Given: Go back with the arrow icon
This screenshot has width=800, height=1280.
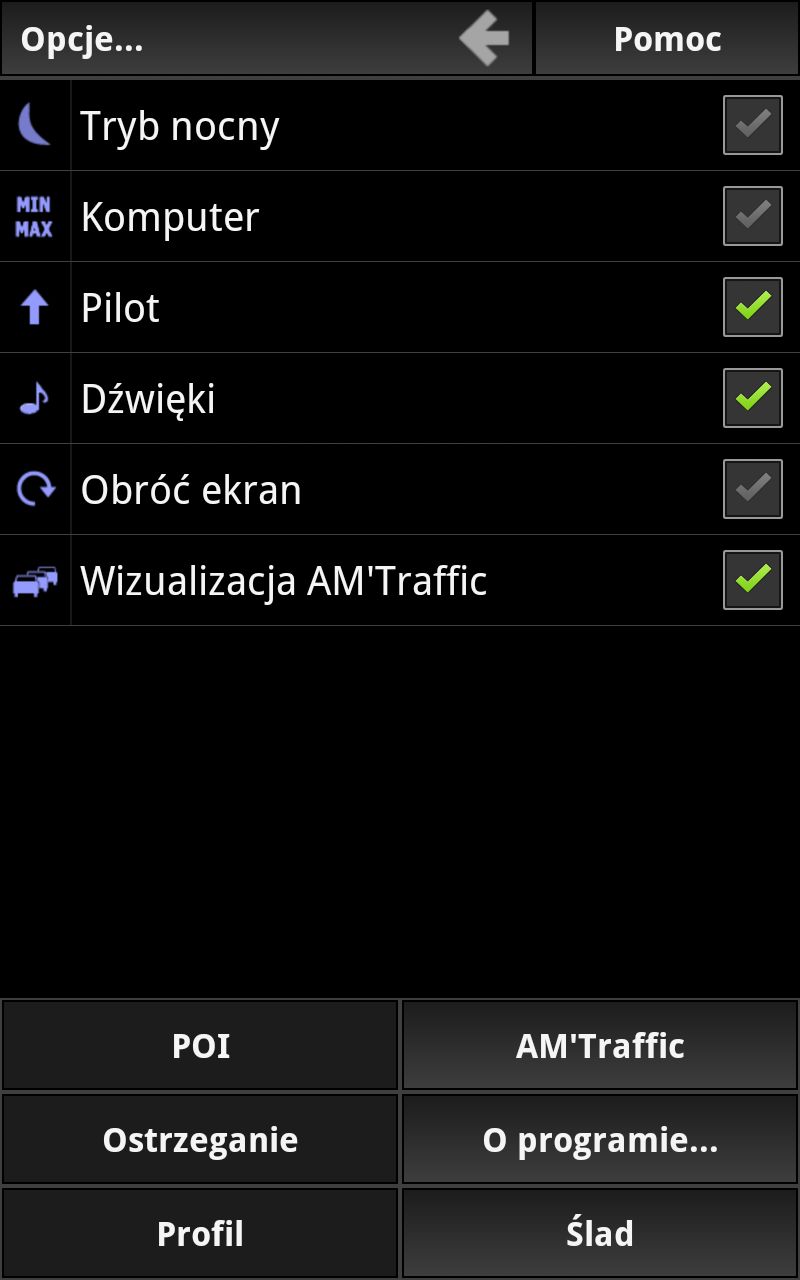Looking at the screenshot, I should pyautogui.click(x=485, y=39).
